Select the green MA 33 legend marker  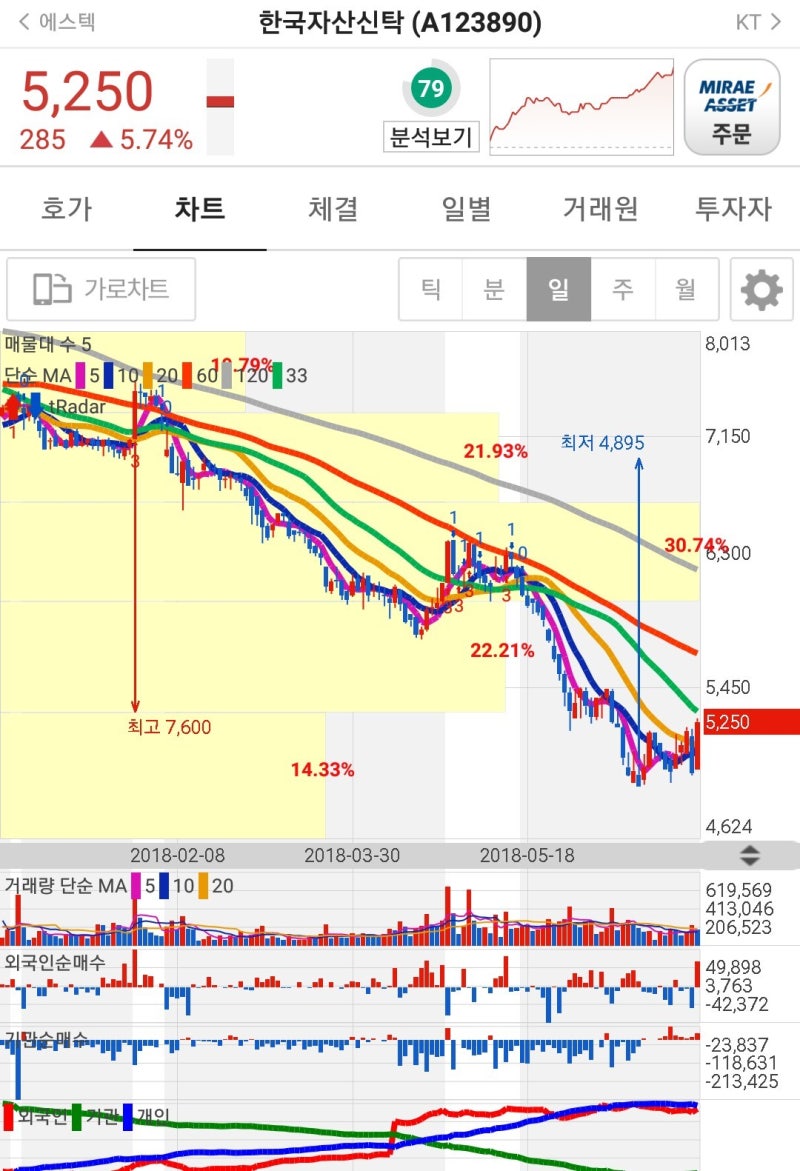coord(277,377)
